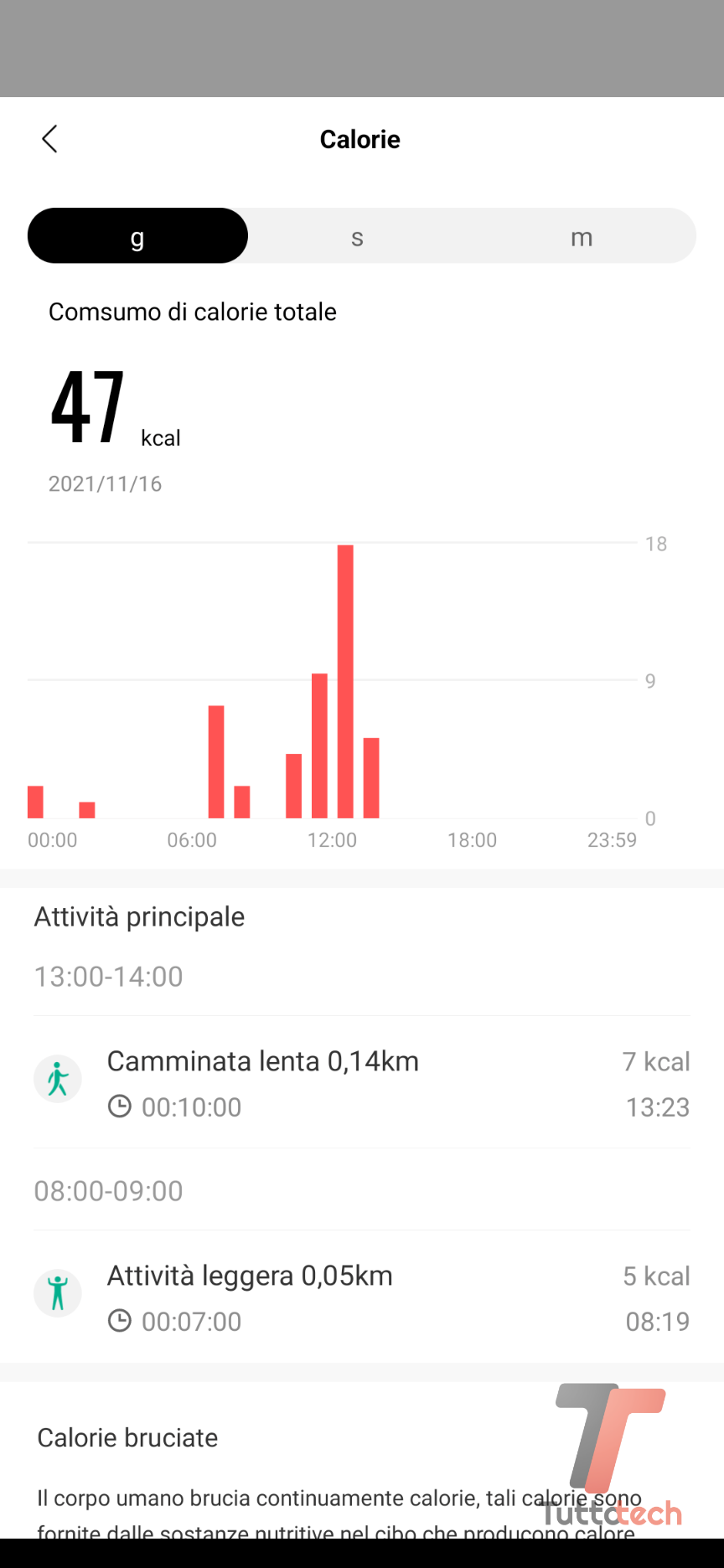Open the Attività leggera 0,05km activity
Image resolution: width=724 pixels, height=1568 pixels.
tap(362, 1297)
